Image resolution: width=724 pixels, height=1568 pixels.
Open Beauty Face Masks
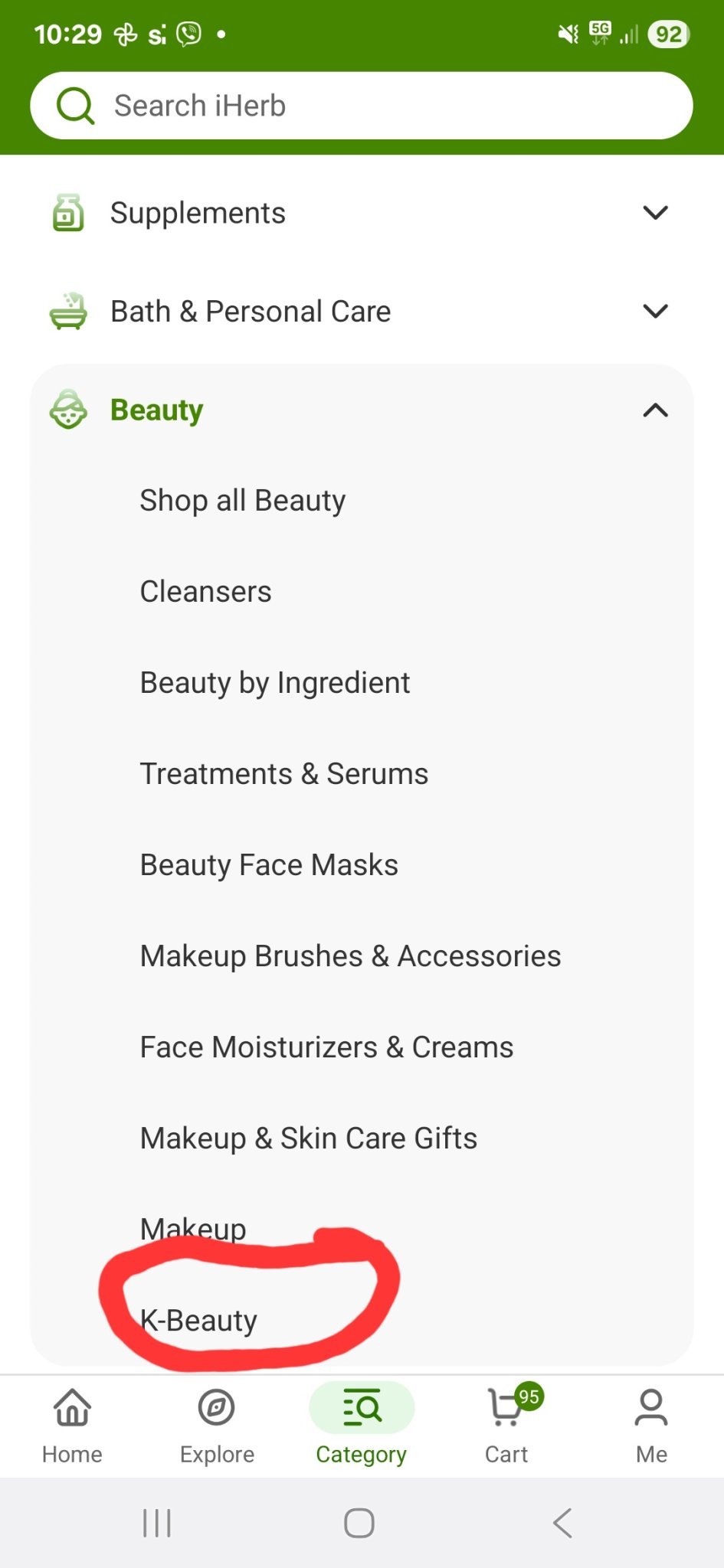tap(268, 865)
